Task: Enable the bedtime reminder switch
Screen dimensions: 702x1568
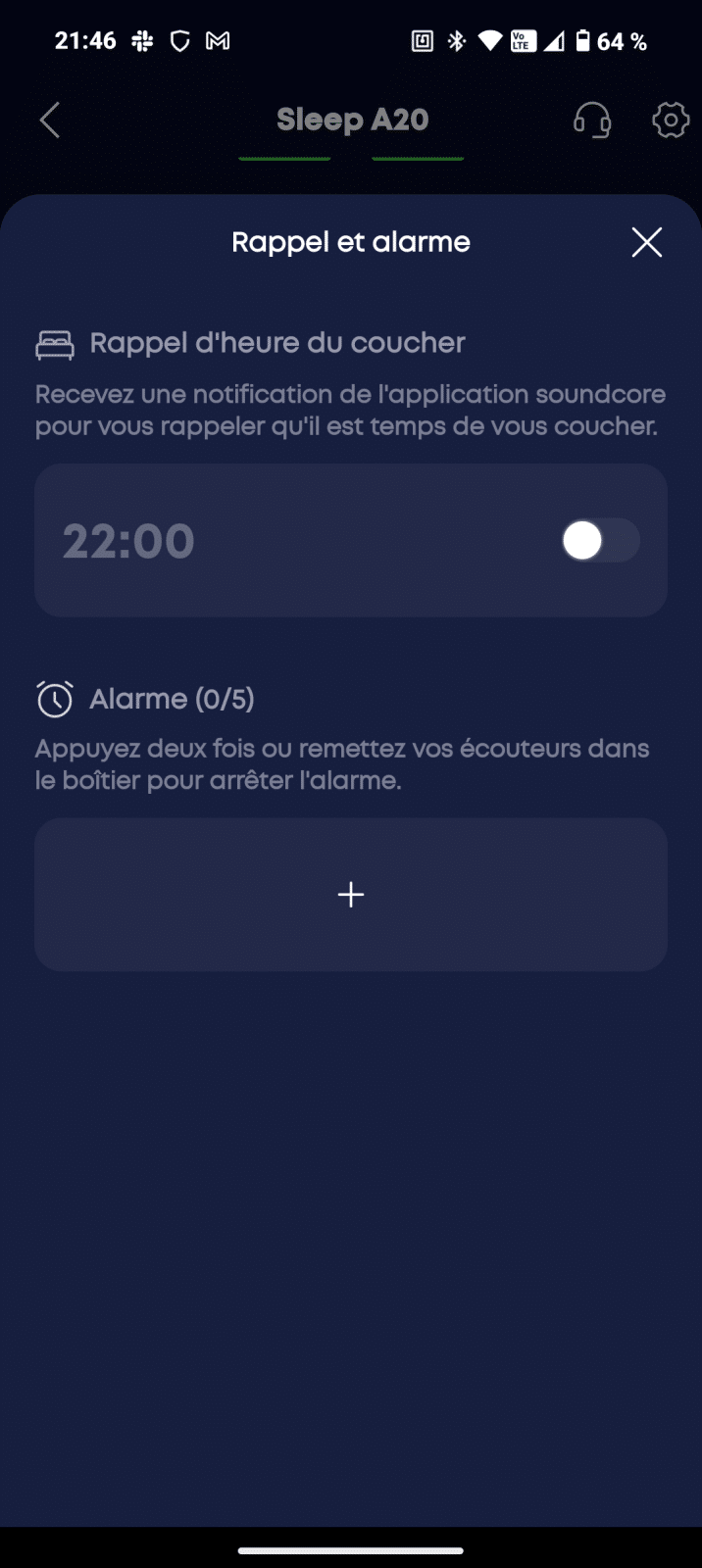Action: (x=599, y=541)
